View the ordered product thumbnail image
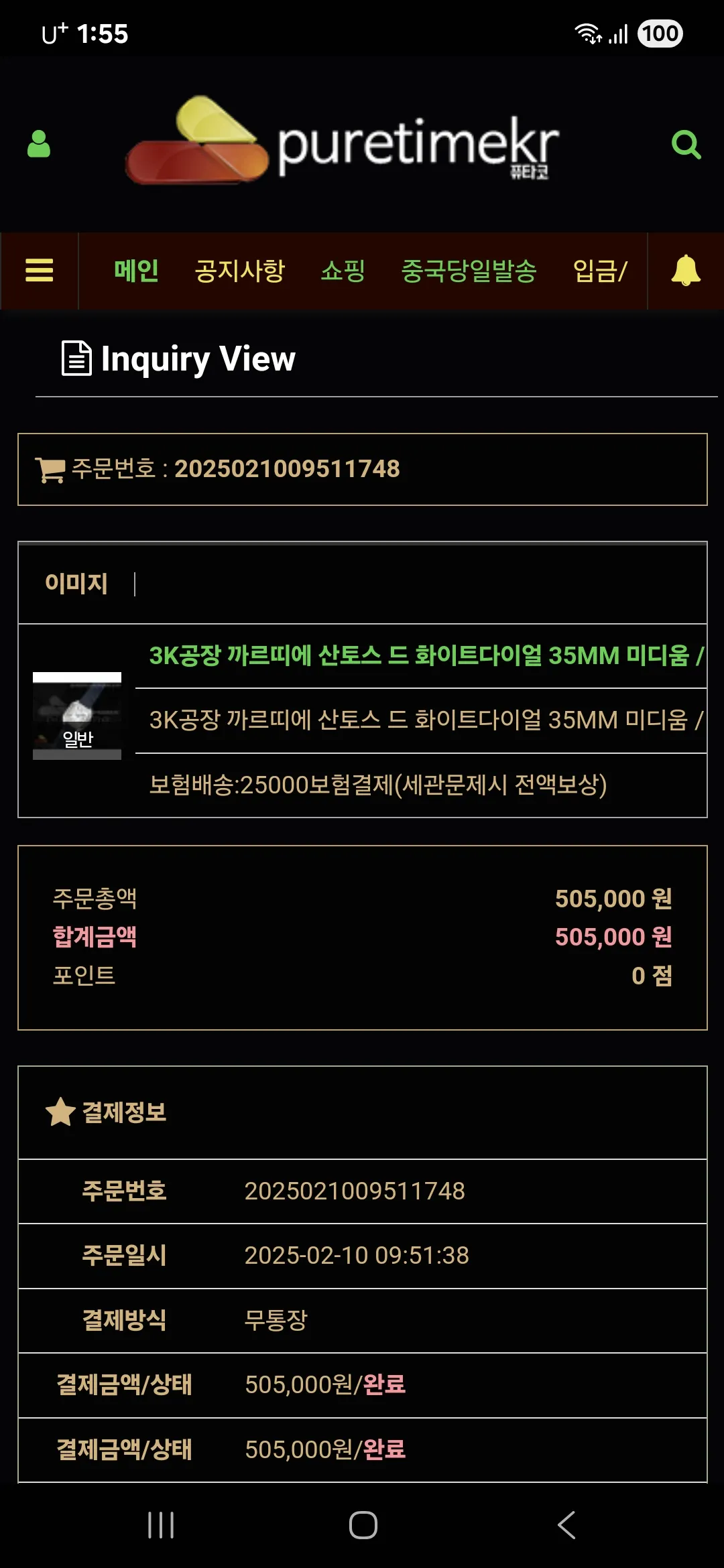724x1568 pixels. pyautogui.click(x=77, y=716)
